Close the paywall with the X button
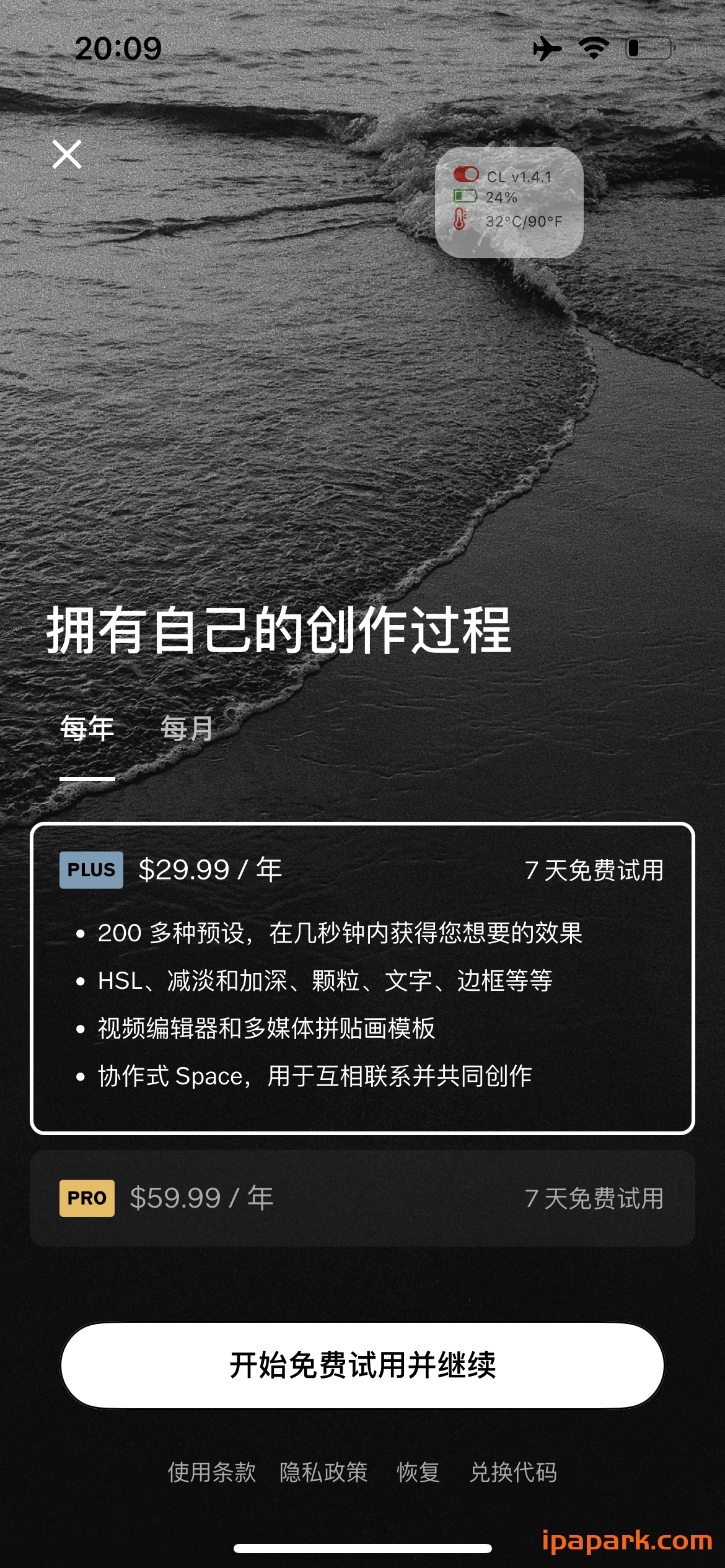Screen dimensions: 725x1568 (67, 154)
